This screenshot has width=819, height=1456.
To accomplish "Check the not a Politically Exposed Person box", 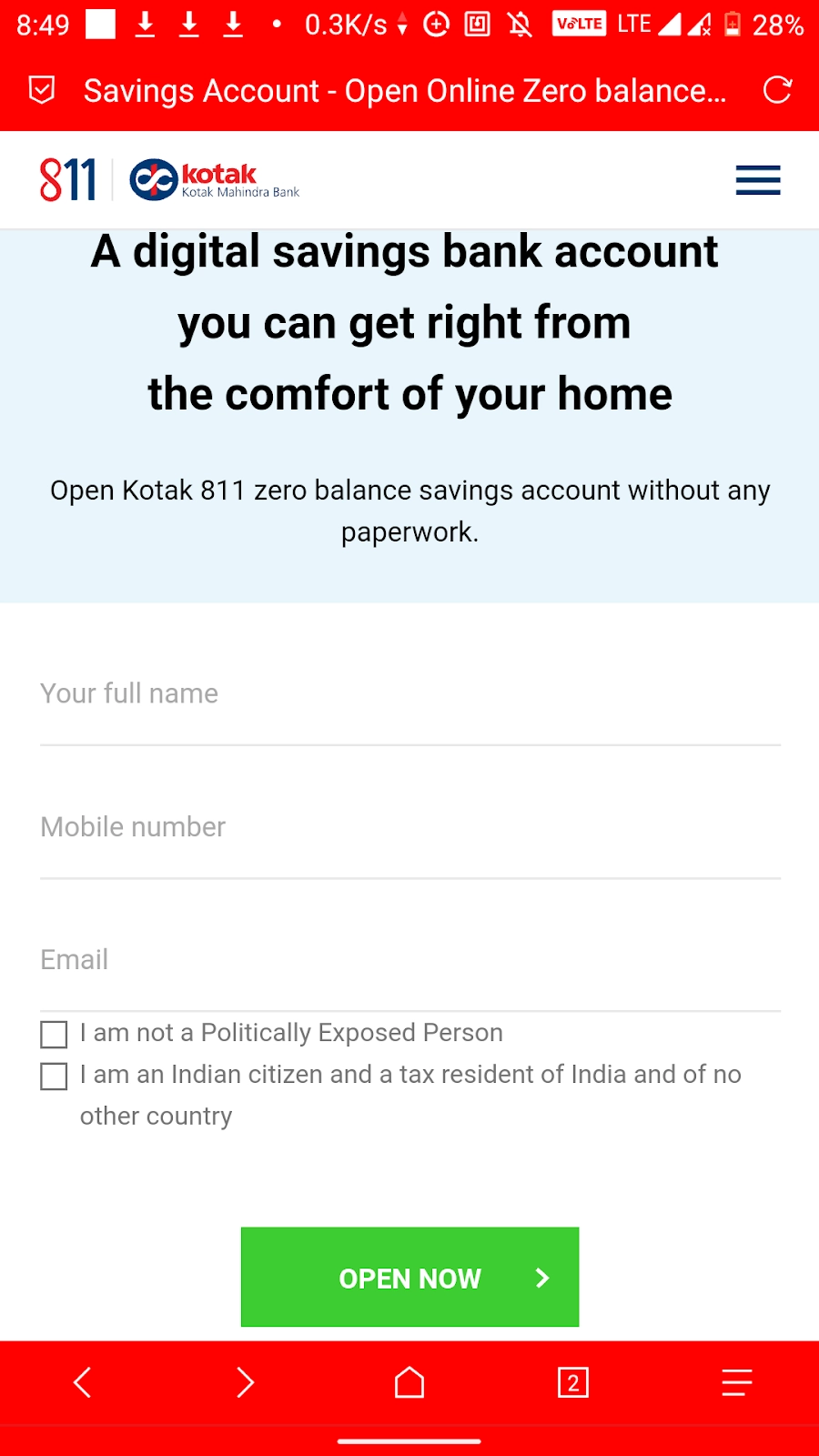I will 55,1035.
